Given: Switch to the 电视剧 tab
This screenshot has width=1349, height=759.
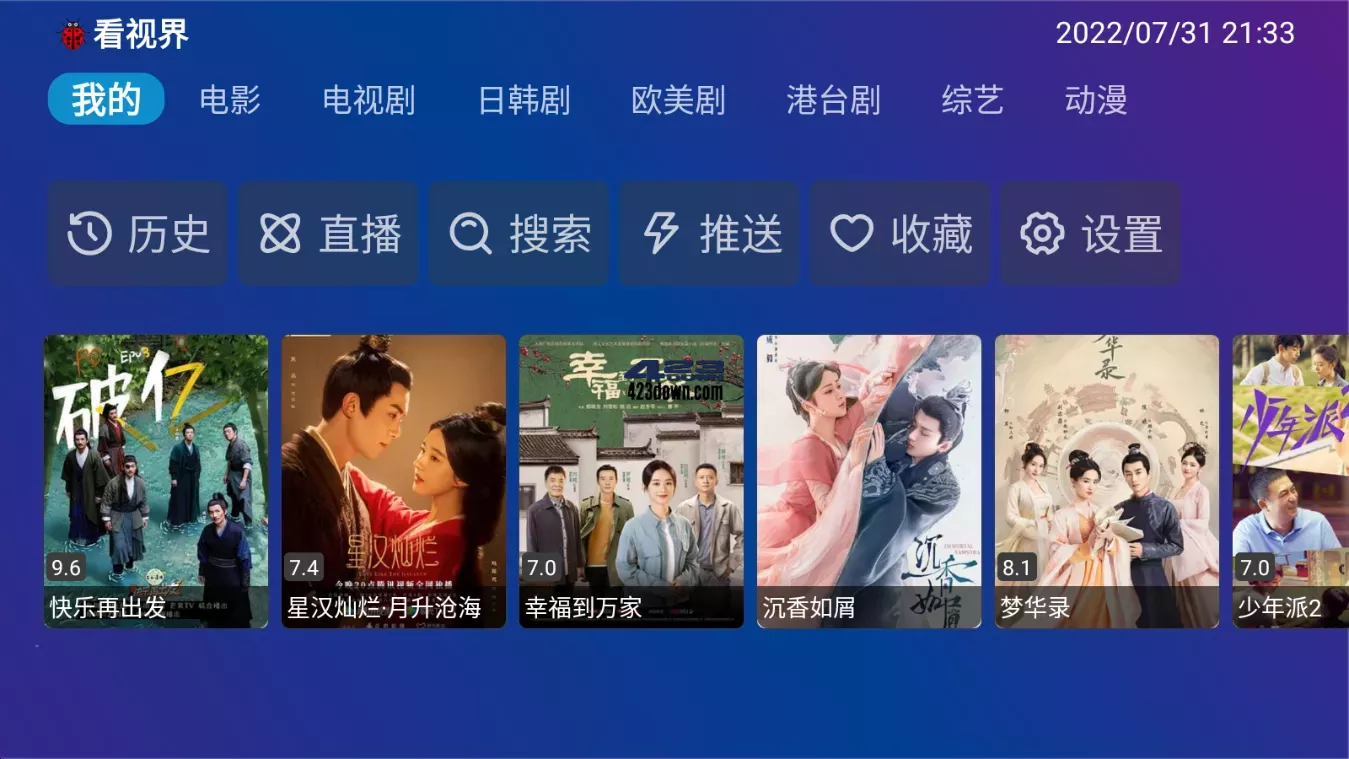Looking at the screenshot, I should [368, 100].
